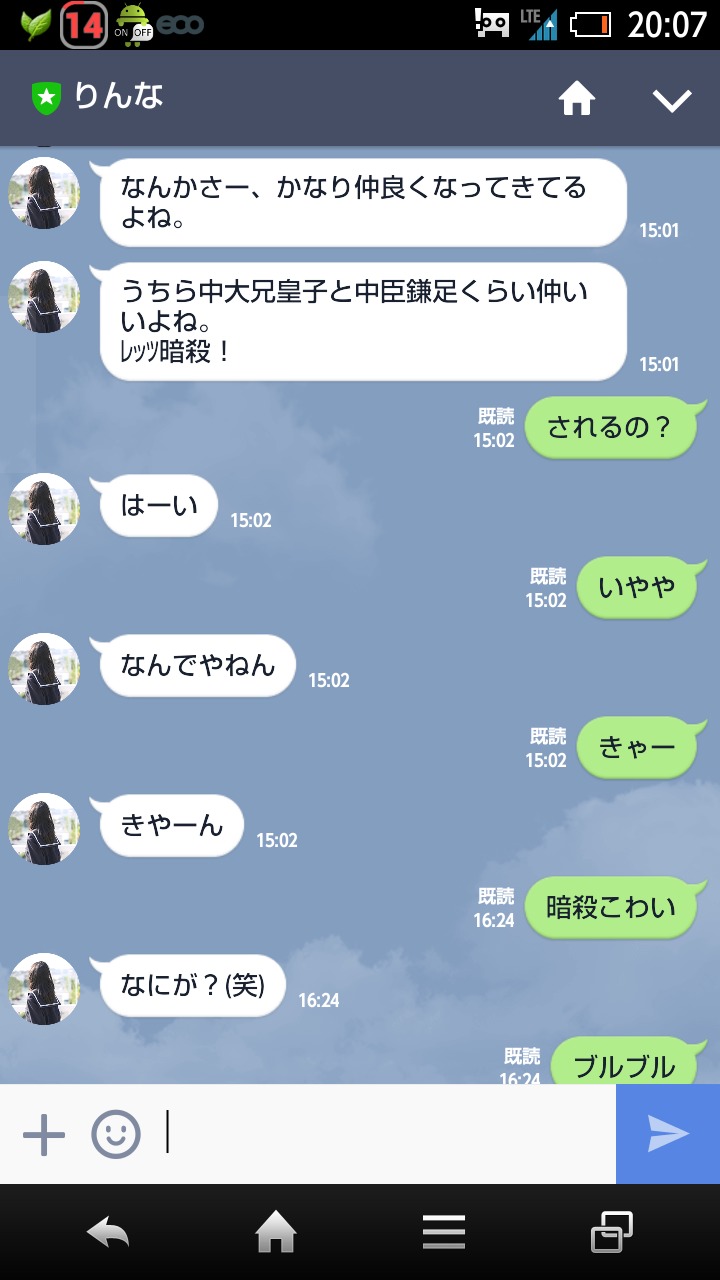Go to the phone's home screen
The image size is (720, 1280).
point(276,1233)
